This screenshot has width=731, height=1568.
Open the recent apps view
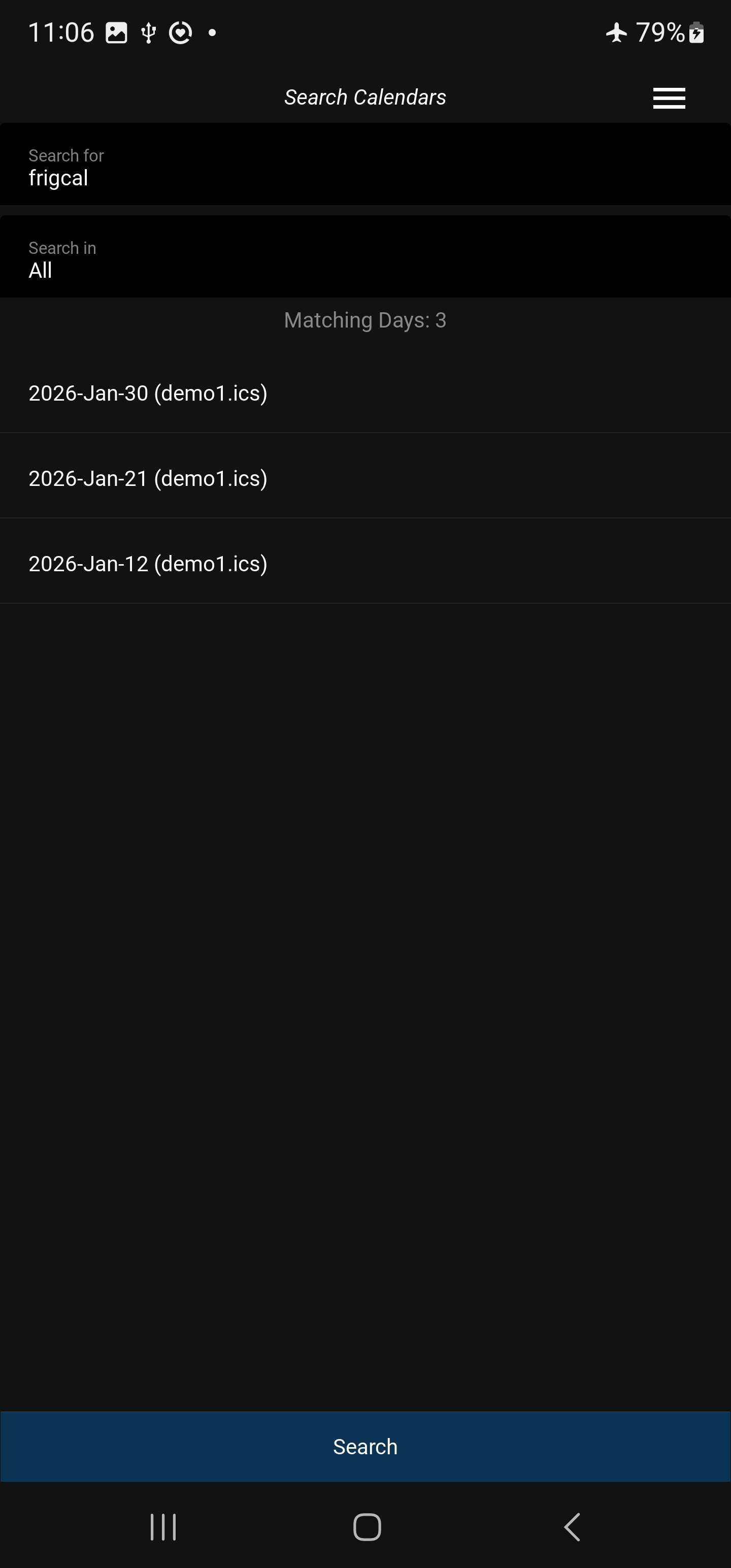coord(163,1526)
